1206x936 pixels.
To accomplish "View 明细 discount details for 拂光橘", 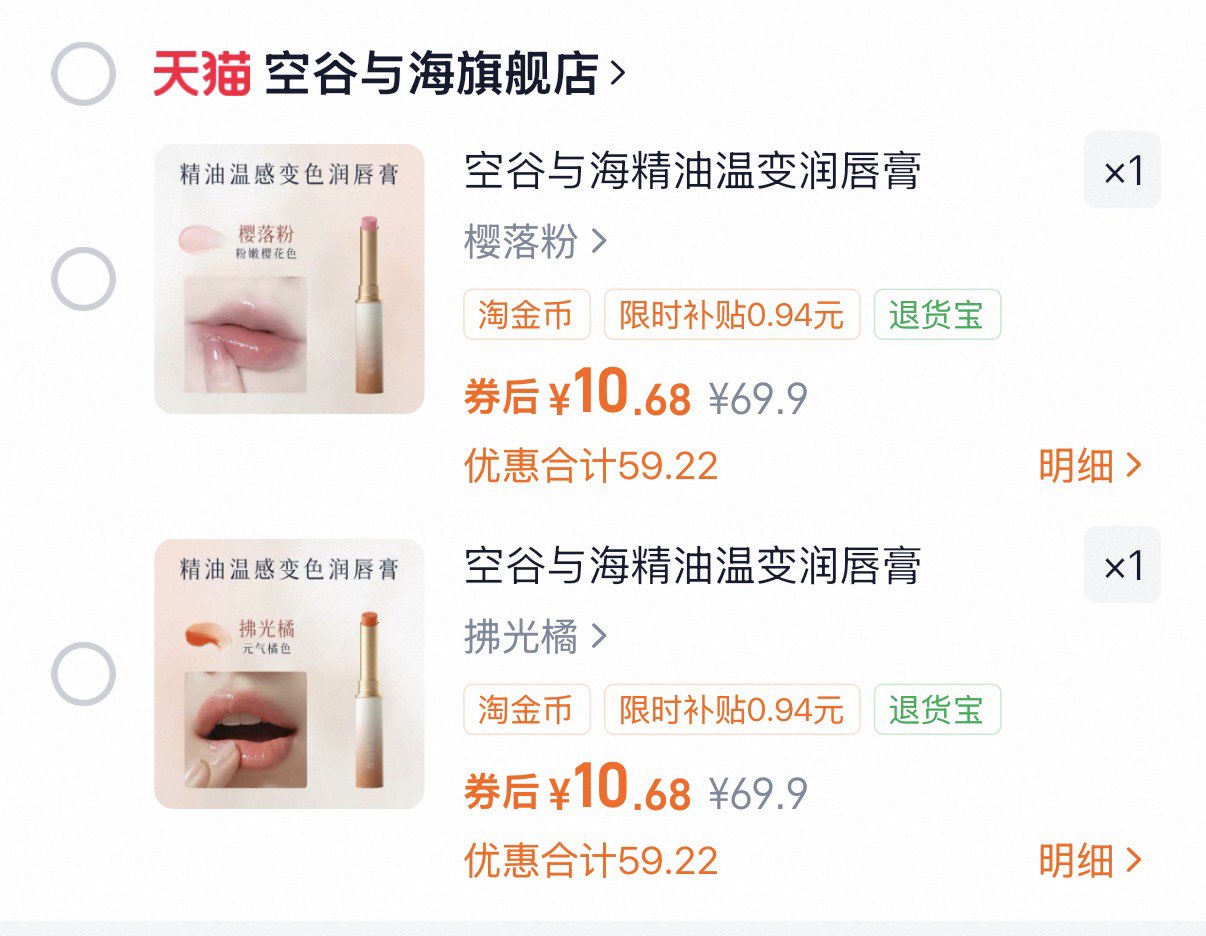I will pos(1089,860).
